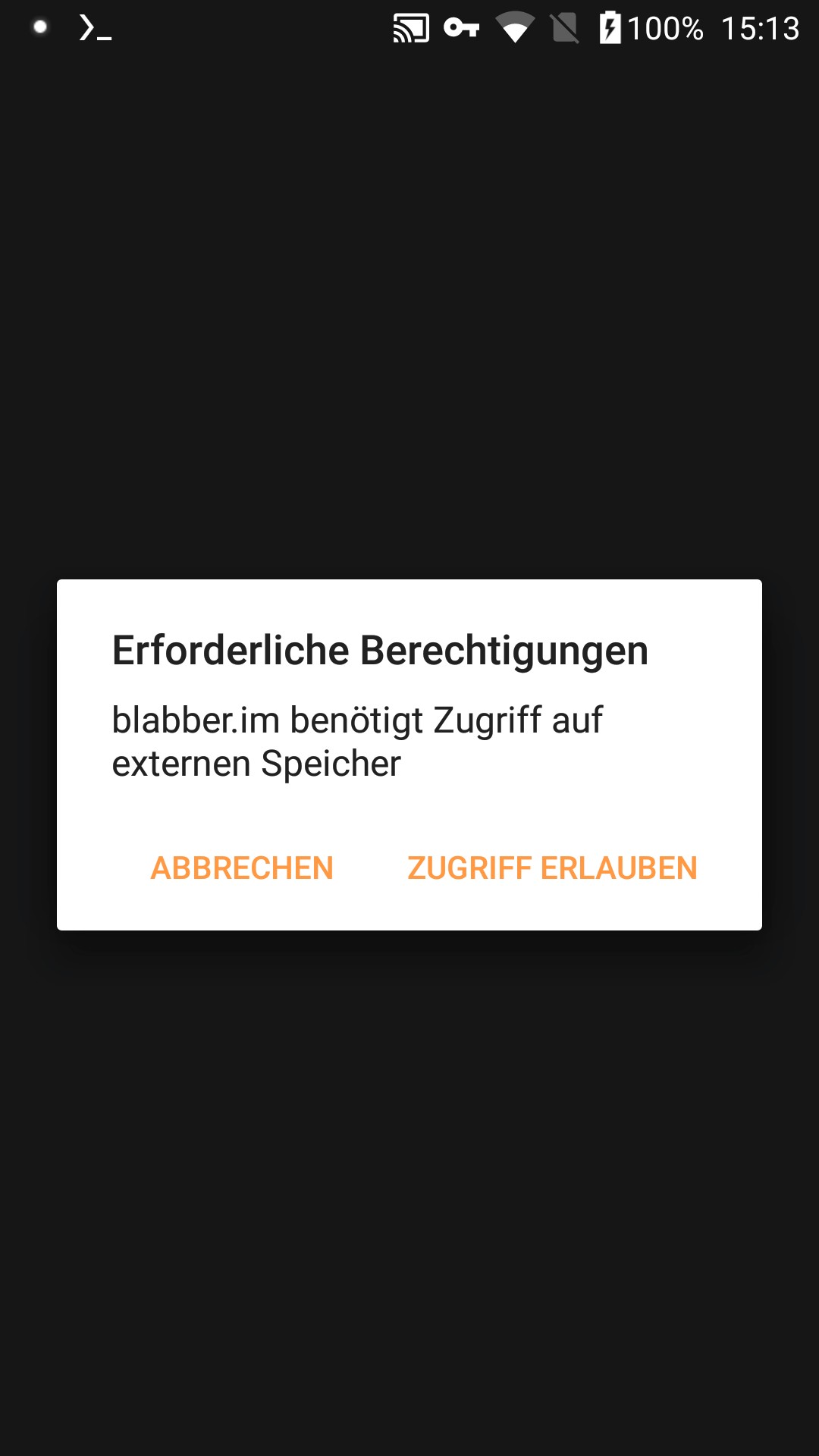Tap ZUGRIFF ERLAUBEN to grant storage access
This screenshot has width=819, height=1456.
(552, 868)
